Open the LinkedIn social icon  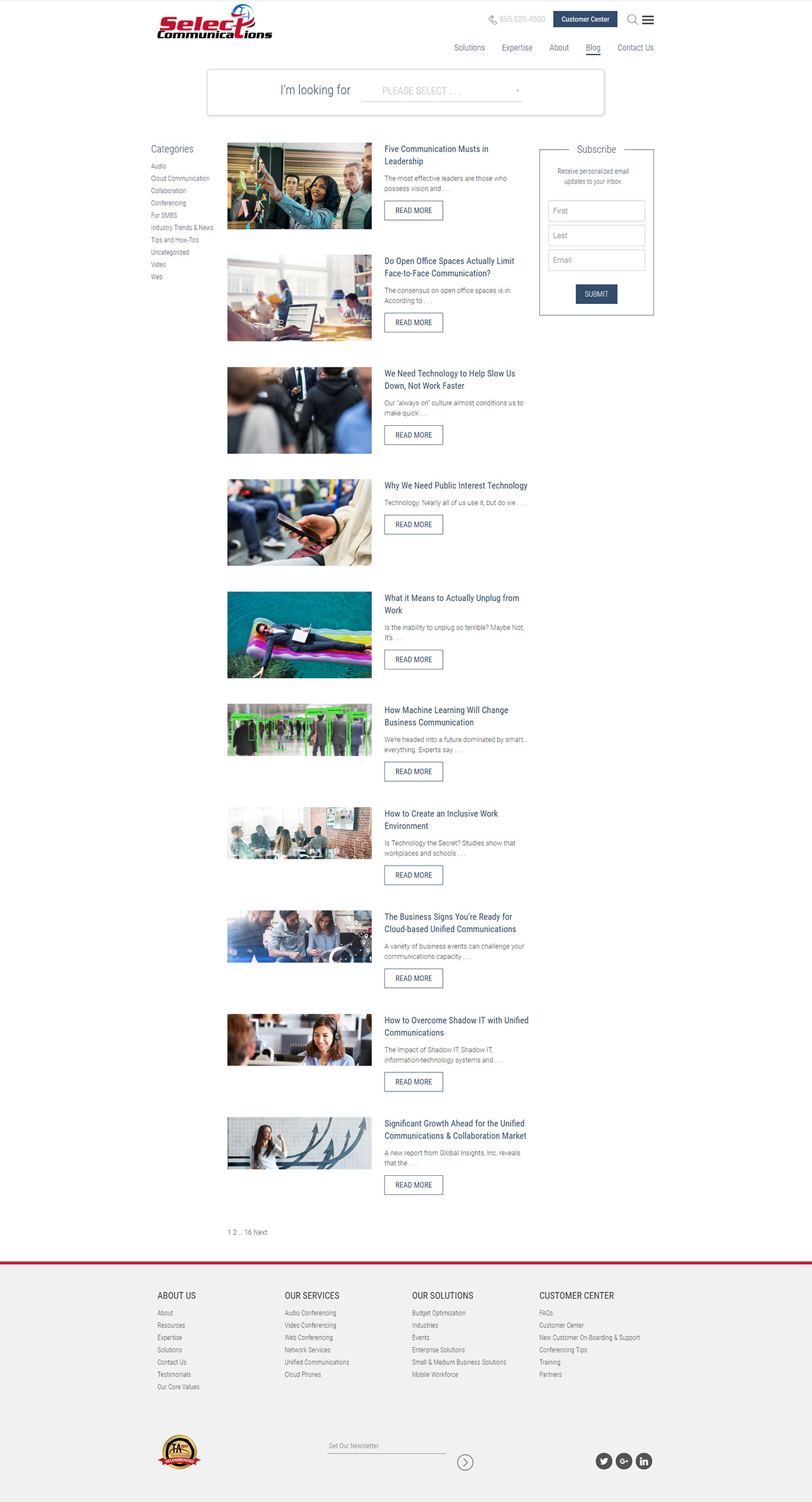(x=644, y=1461)
